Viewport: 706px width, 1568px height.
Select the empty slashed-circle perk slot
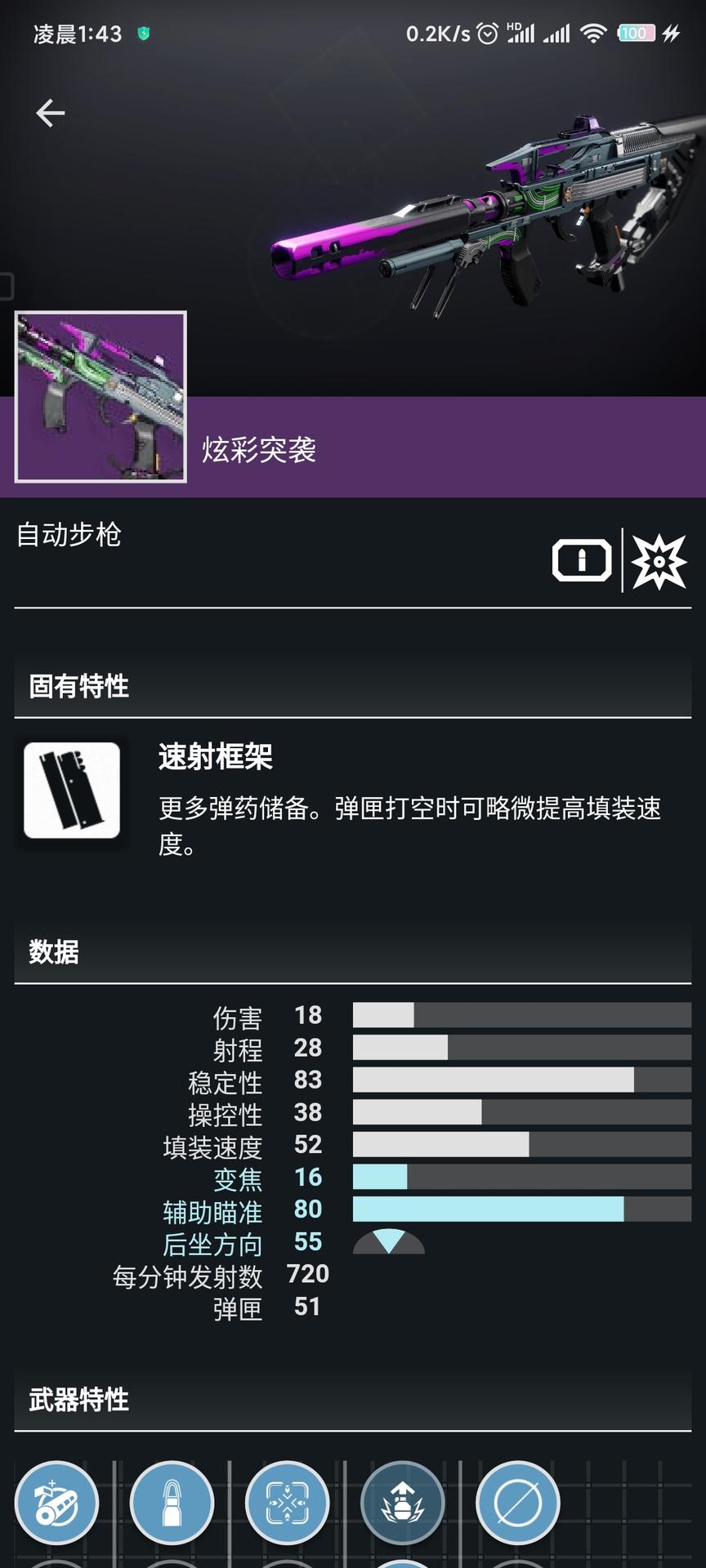[x=517, y=1503]
